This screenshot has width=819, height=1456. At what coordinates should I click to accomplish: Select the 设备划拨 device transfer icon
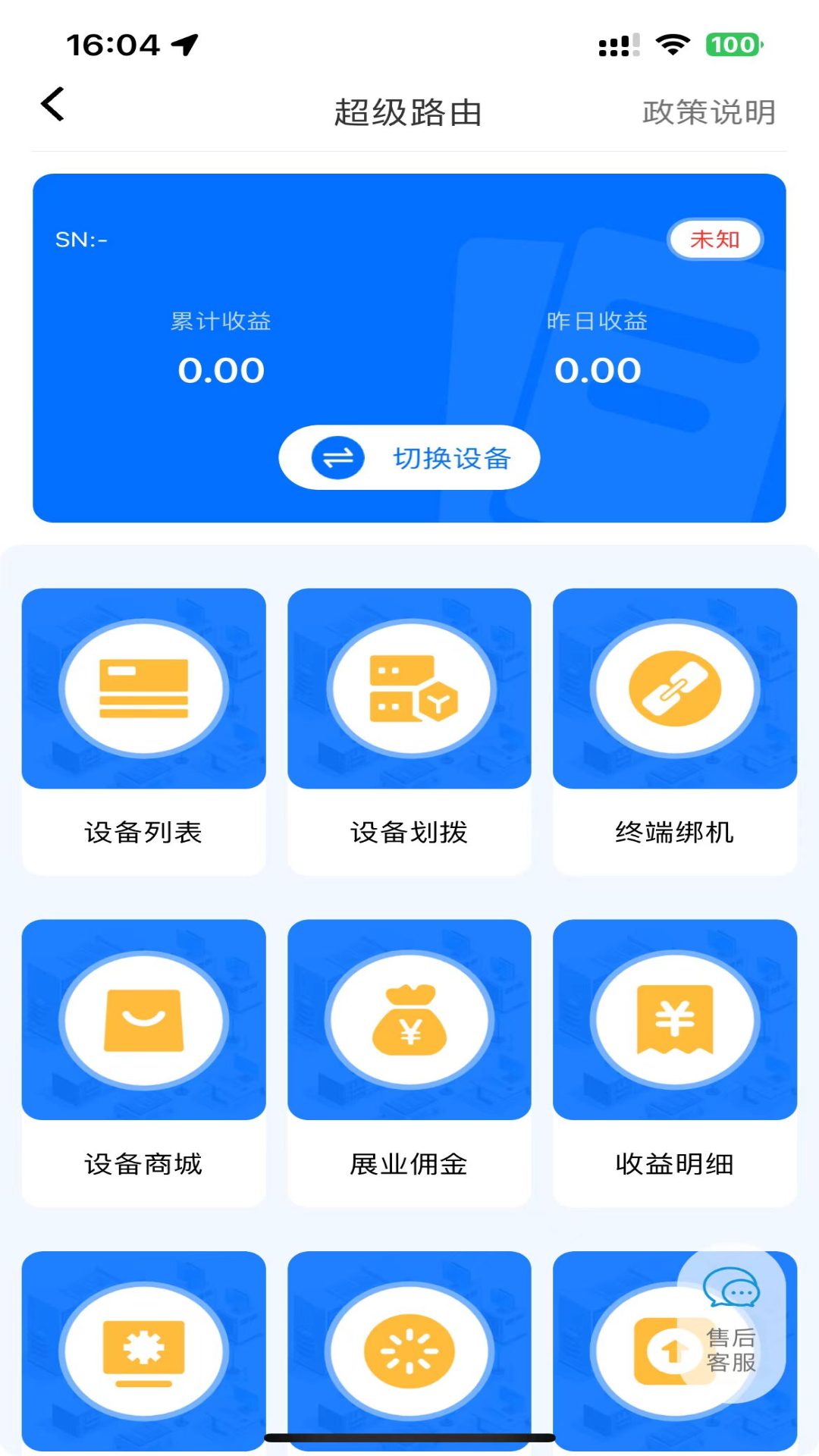tap(409, 686)
